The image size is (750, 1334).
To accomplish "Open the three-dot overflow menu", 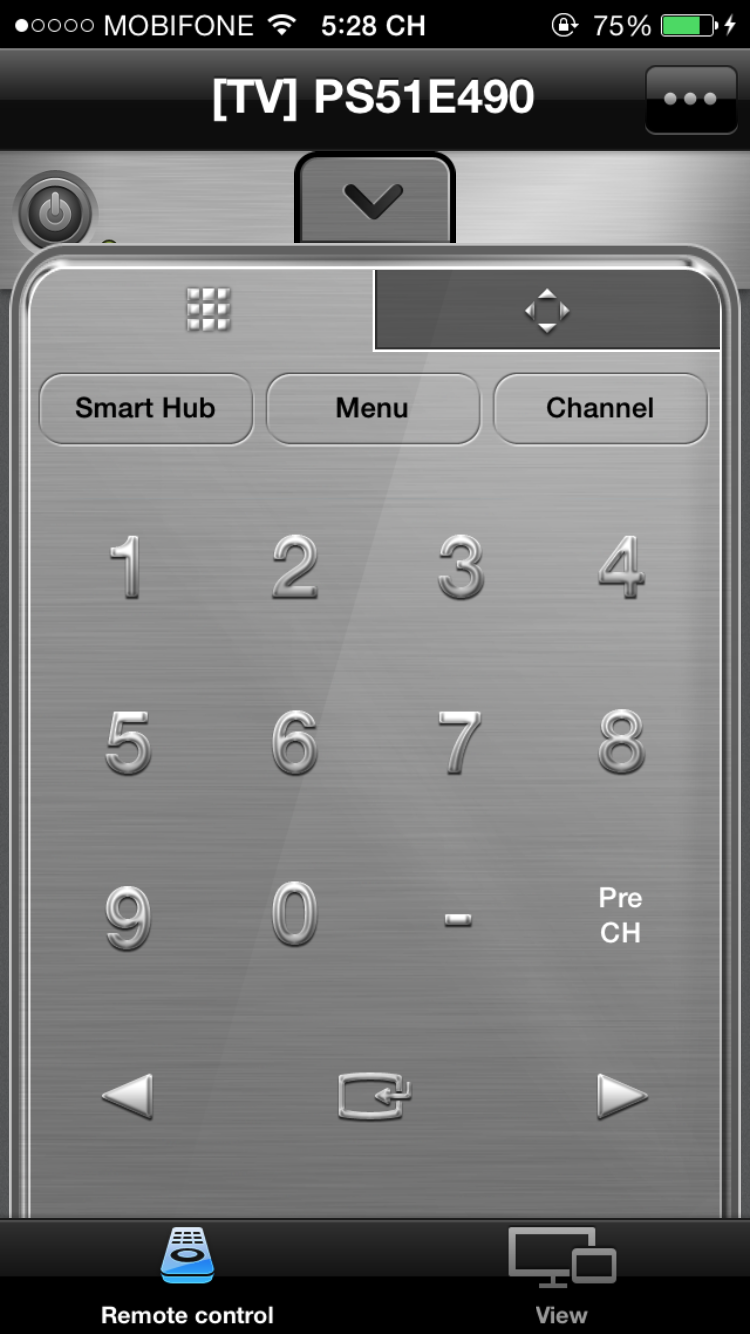I will [x=691, y=99].
